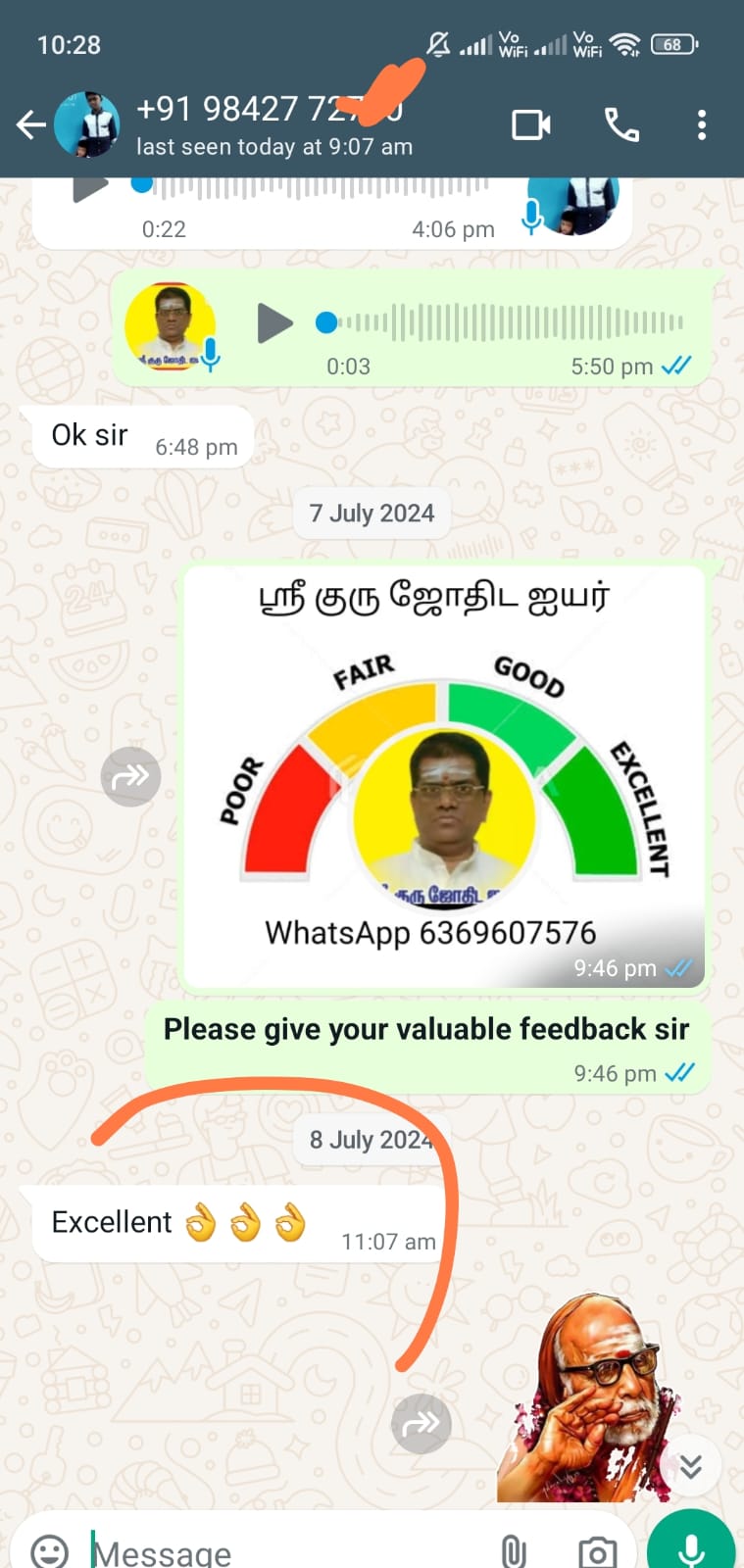Image resolution: width=744 pixels, height=1568 pixels.
Task: Start a voice call
Action: click(621, 125)
